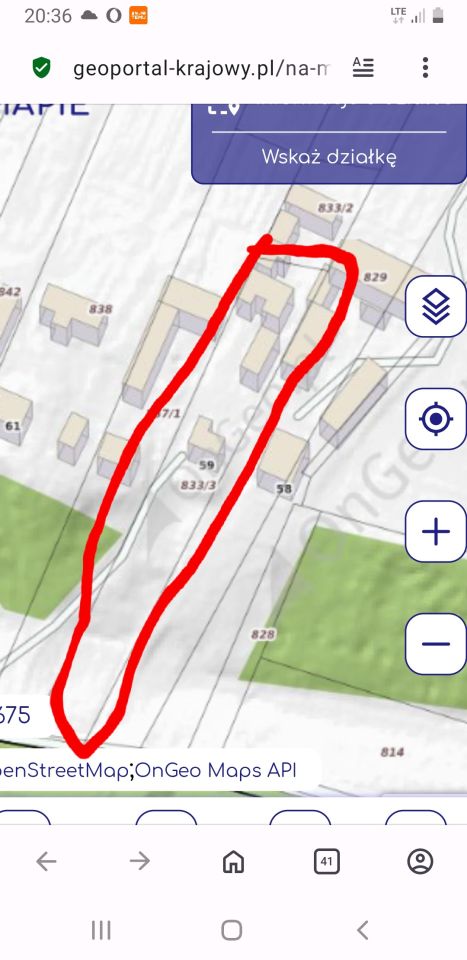The image size is (467, 960).
Task: Center map on my location
Action: pos(436,419)
